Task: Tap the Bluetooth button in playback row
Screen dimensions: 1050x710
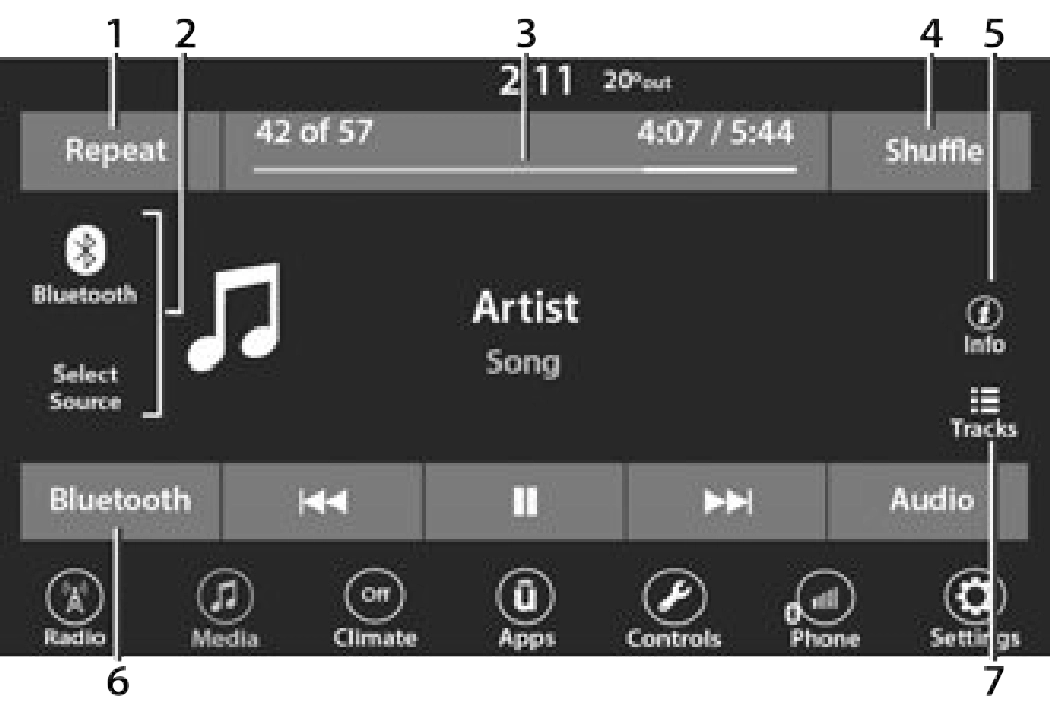Action: tap(120, 501)
